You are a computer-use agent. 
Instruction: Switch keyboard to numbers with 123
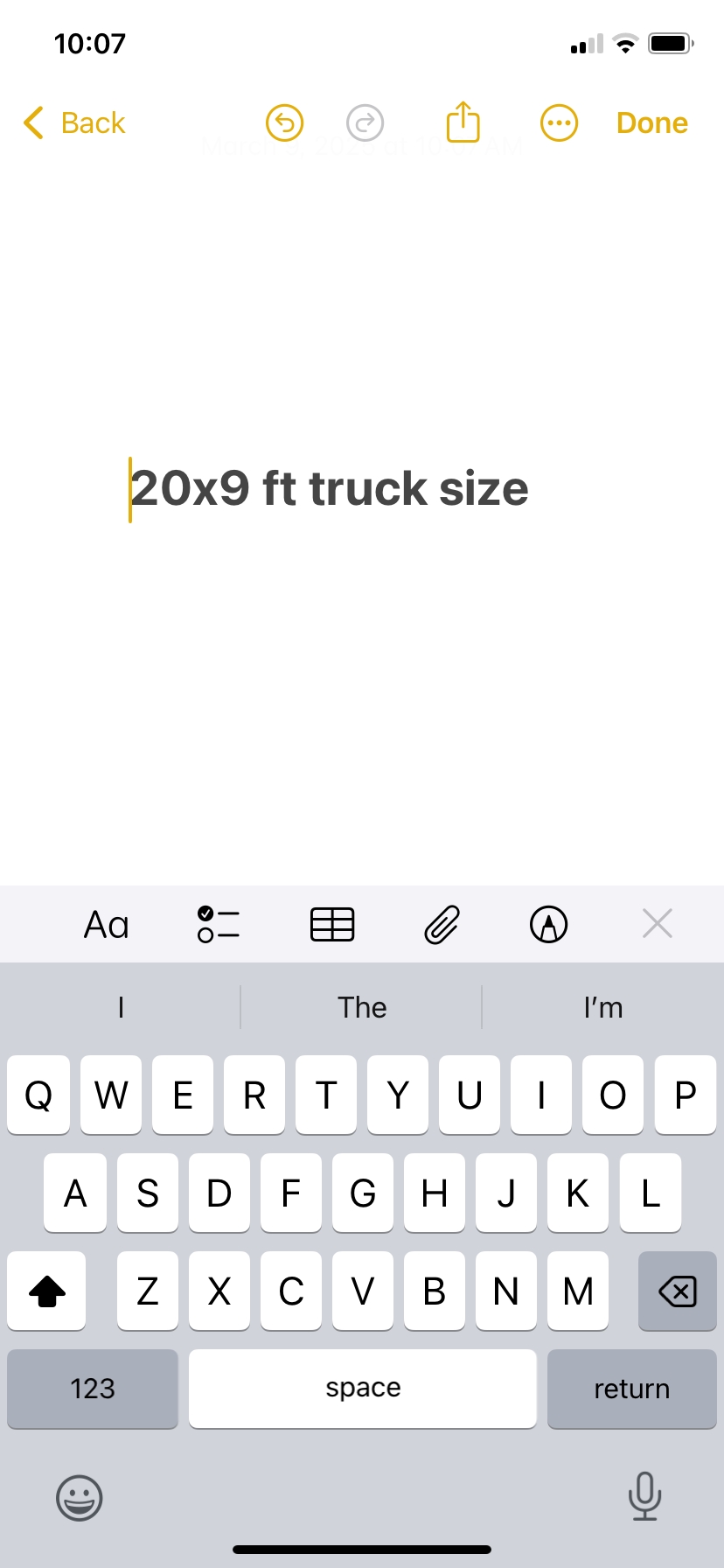pyautogui.click(x=93, y=1389)
